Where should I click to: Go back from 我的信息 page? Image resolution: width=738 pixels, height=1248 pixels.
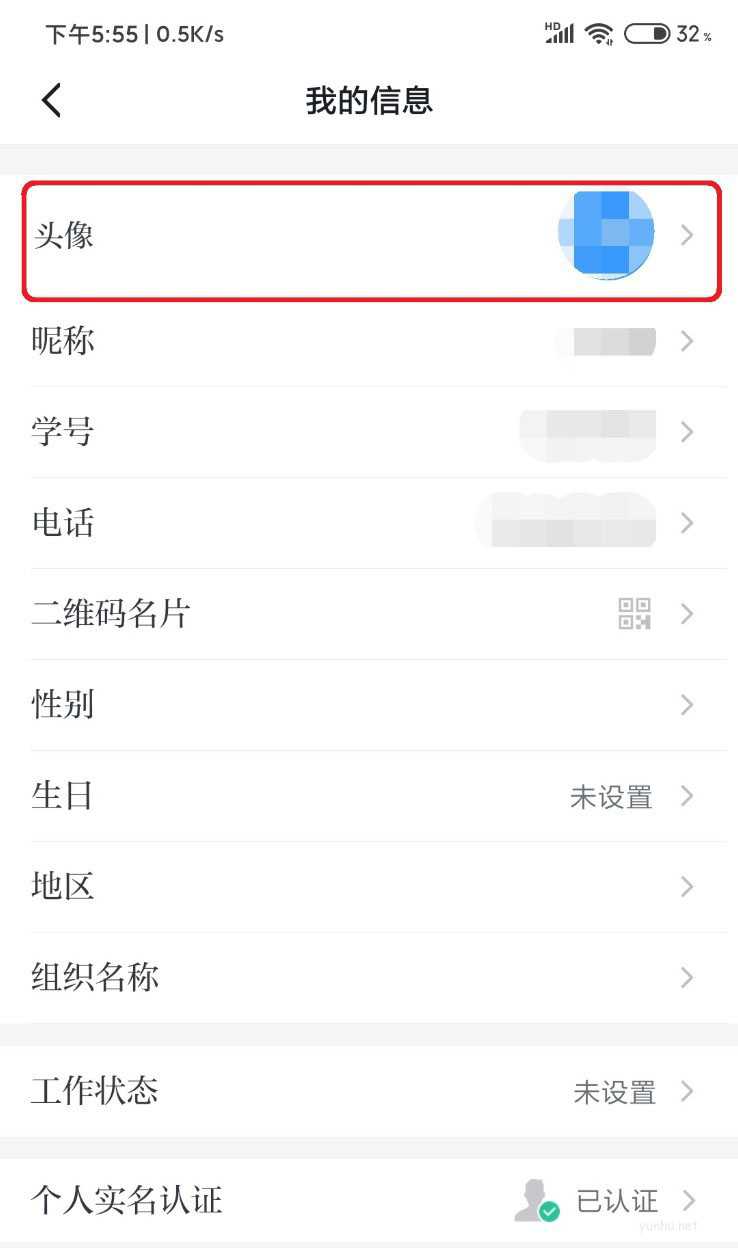click(x=52, y=100)
